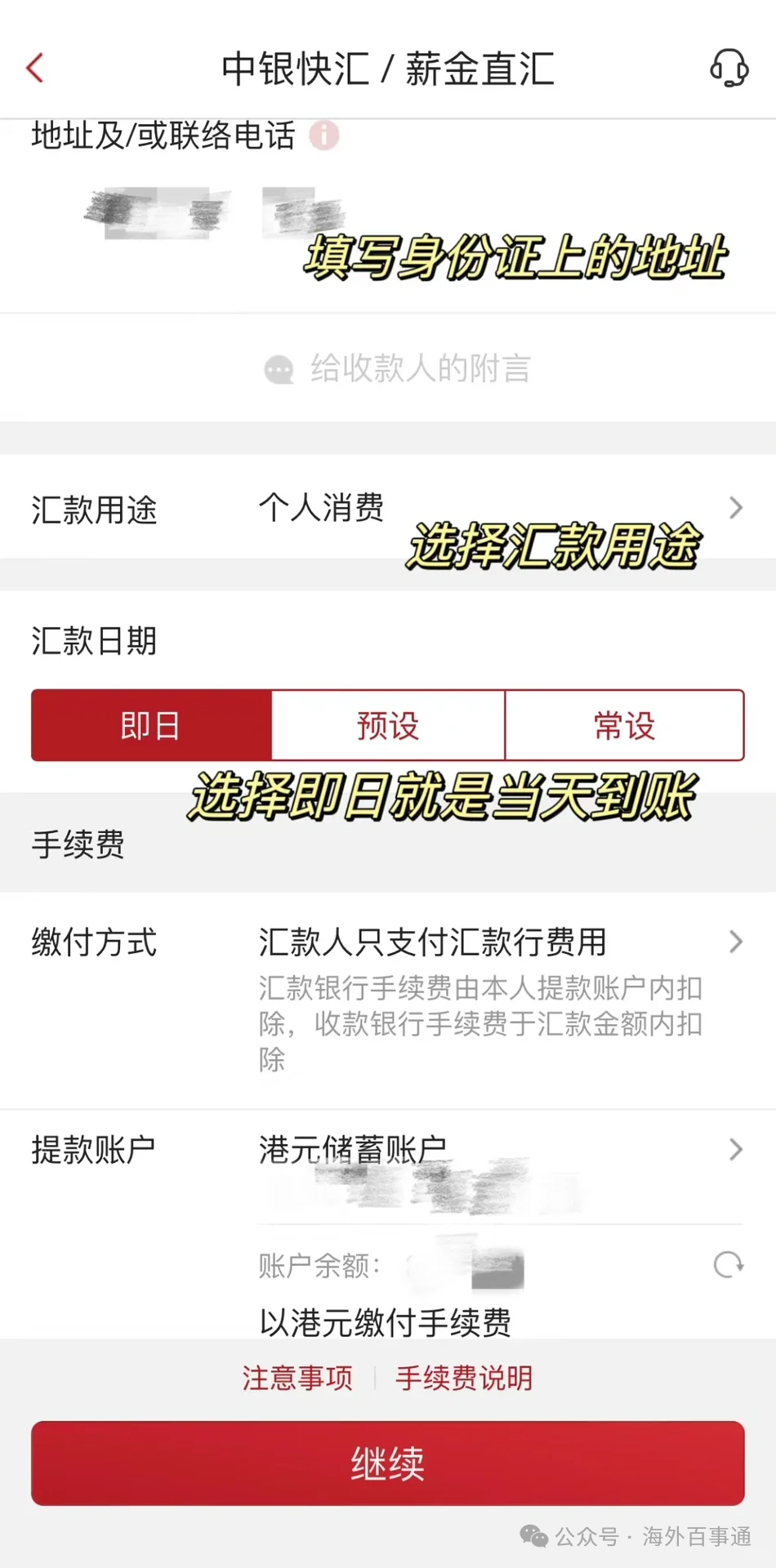This screenshot has height=1568, width=776.
Task: Select 即日 remittance date
Action: pyautogui.click(x=151, y=725)
